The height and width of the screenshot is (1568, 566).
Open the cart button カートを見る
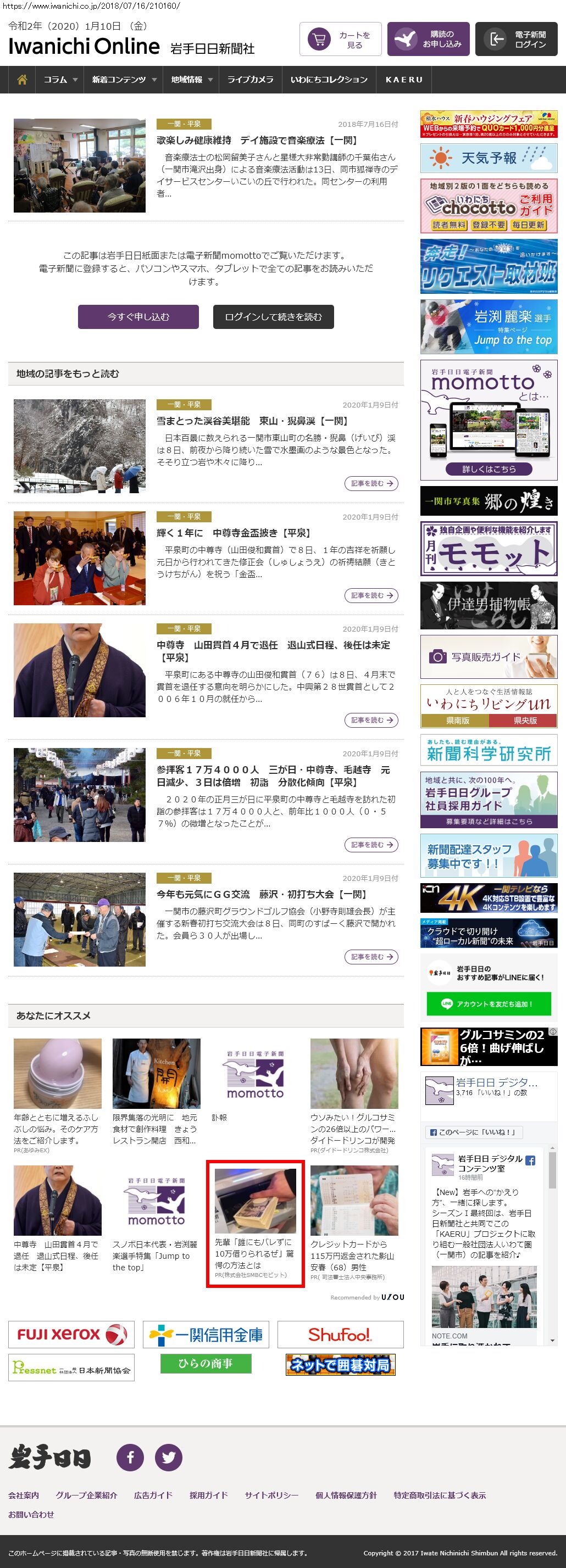(x=340, y=40)
